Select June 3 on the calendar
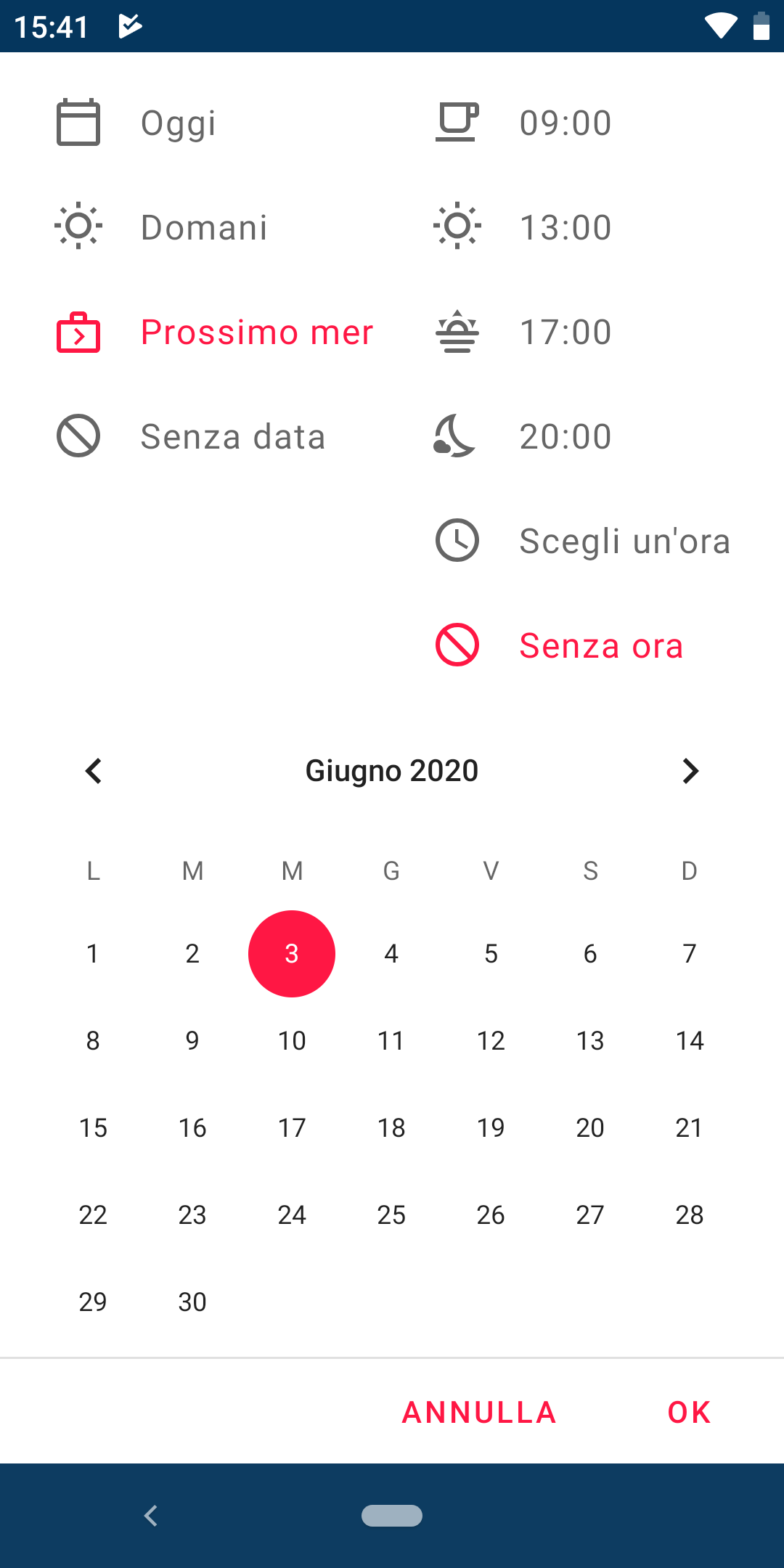The width and height of the screenshot is (784, 1568). tap(292, 954)
